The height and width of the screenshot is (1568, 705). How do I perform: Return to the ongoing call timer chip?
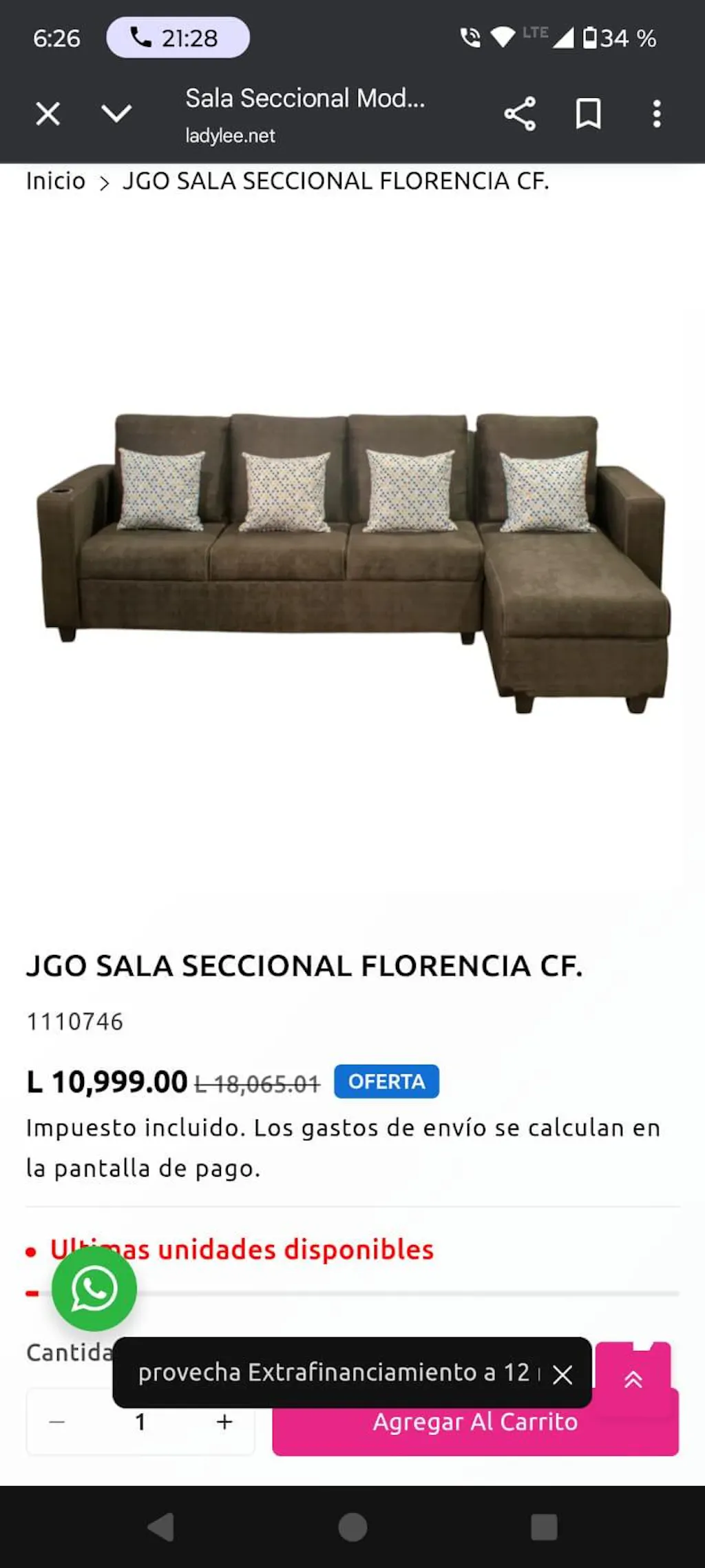pos(178,37)
